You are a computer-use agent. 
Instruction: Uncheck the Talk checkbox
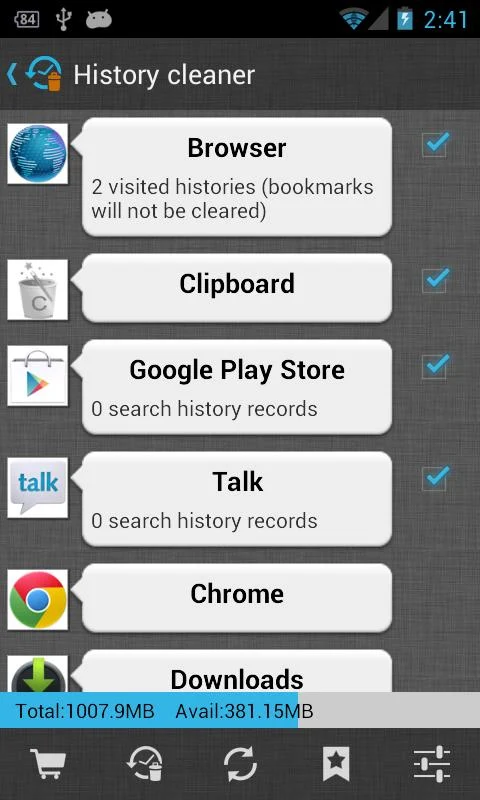tap(435, 478)
